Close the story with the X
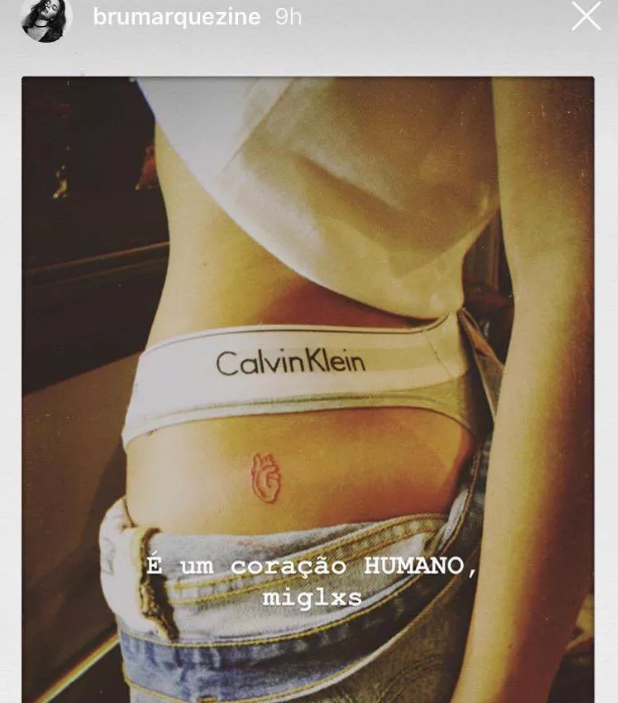Screen dimensions: 618x703 [x=586, y=17]
